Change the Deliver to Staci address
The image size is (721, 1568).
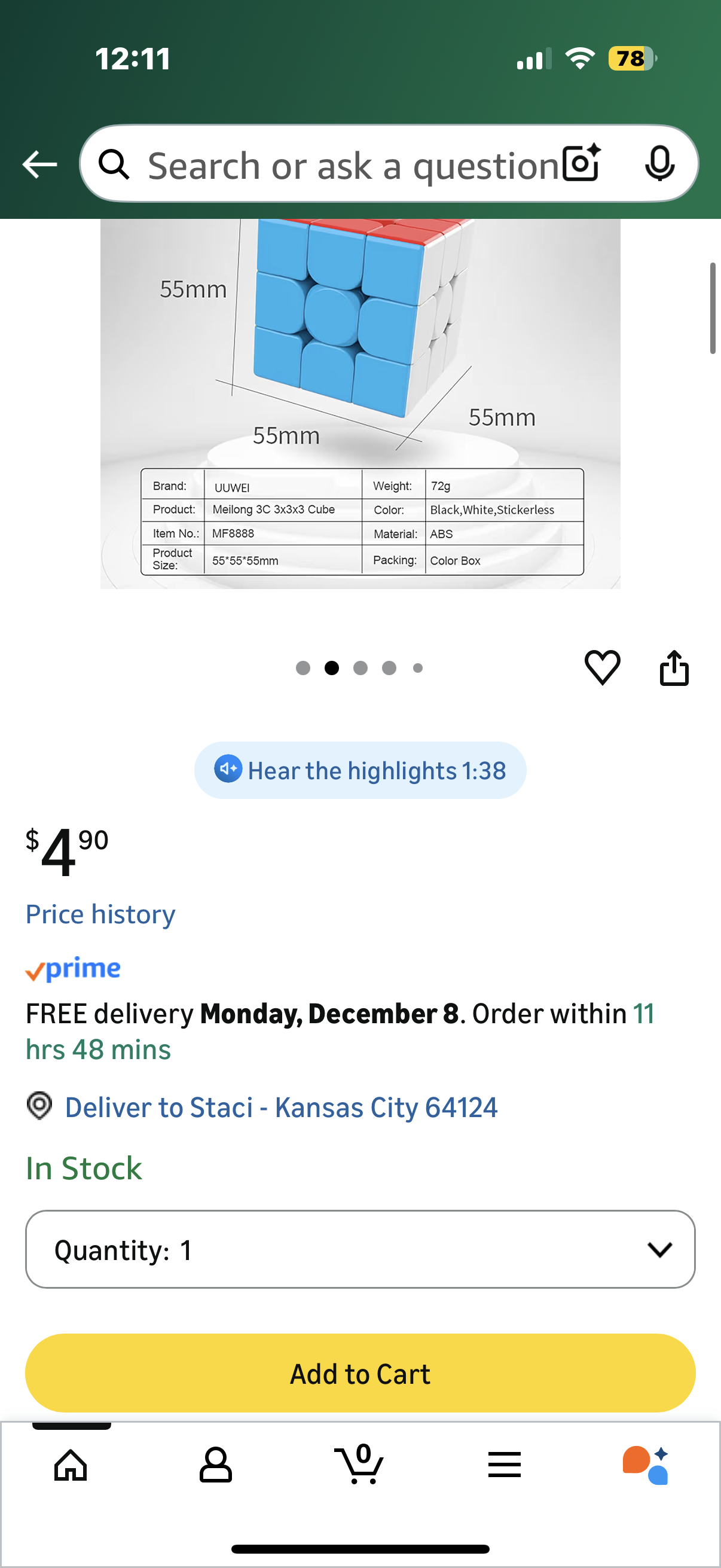pos(281,1106)
